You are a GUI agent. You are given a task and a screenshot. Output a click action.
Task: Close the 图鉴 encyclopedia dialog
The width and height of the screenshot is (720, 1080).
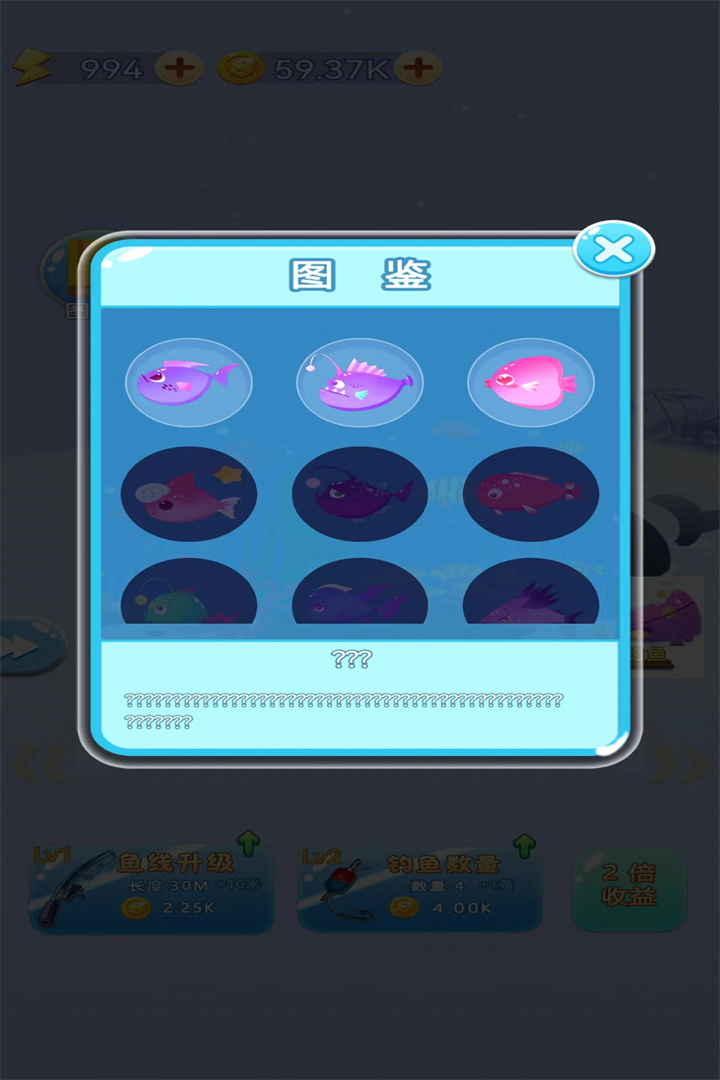(613, 250)
